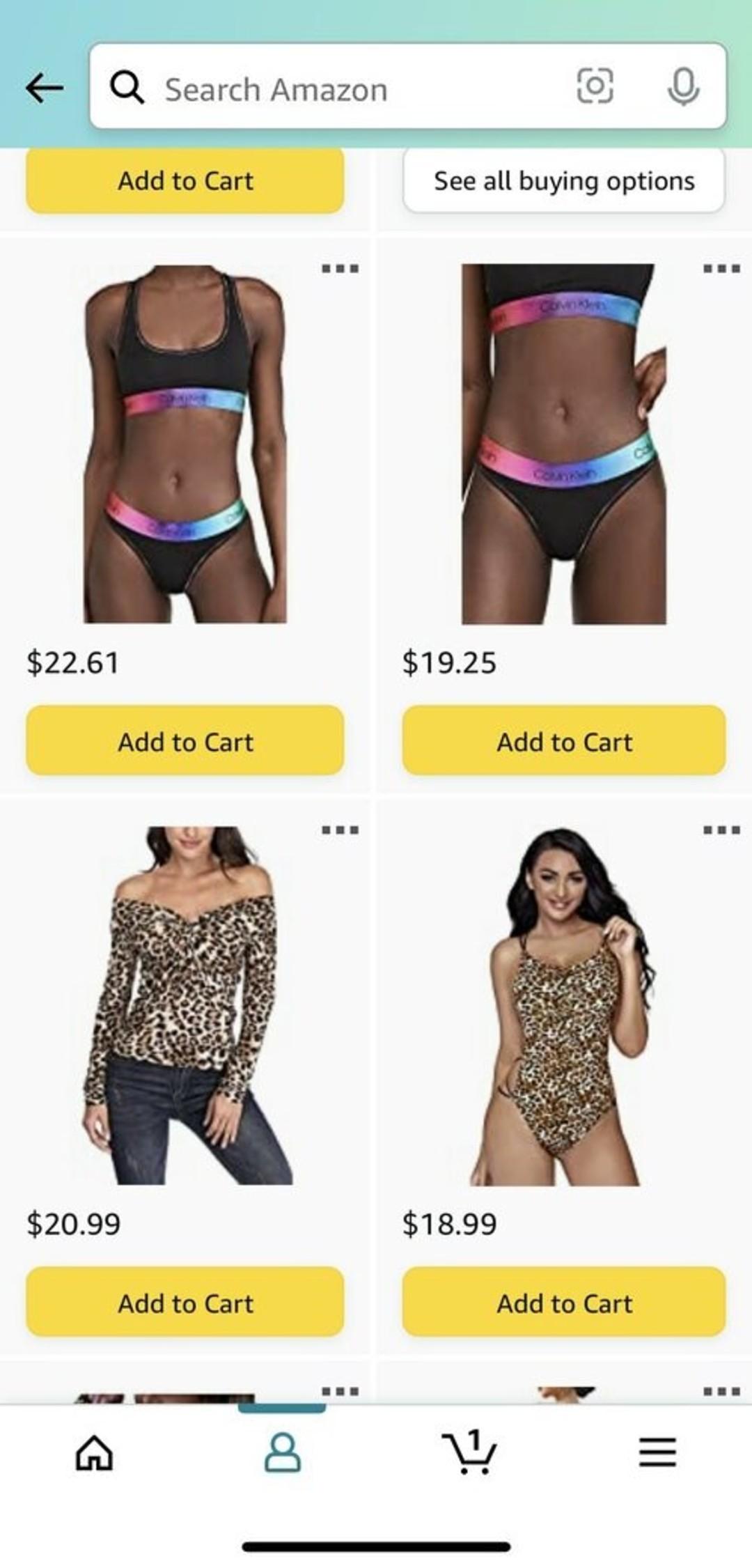Open more options for $20.99 item
752x1568 pixels.
pyautogui.click(x=340, y=830)
